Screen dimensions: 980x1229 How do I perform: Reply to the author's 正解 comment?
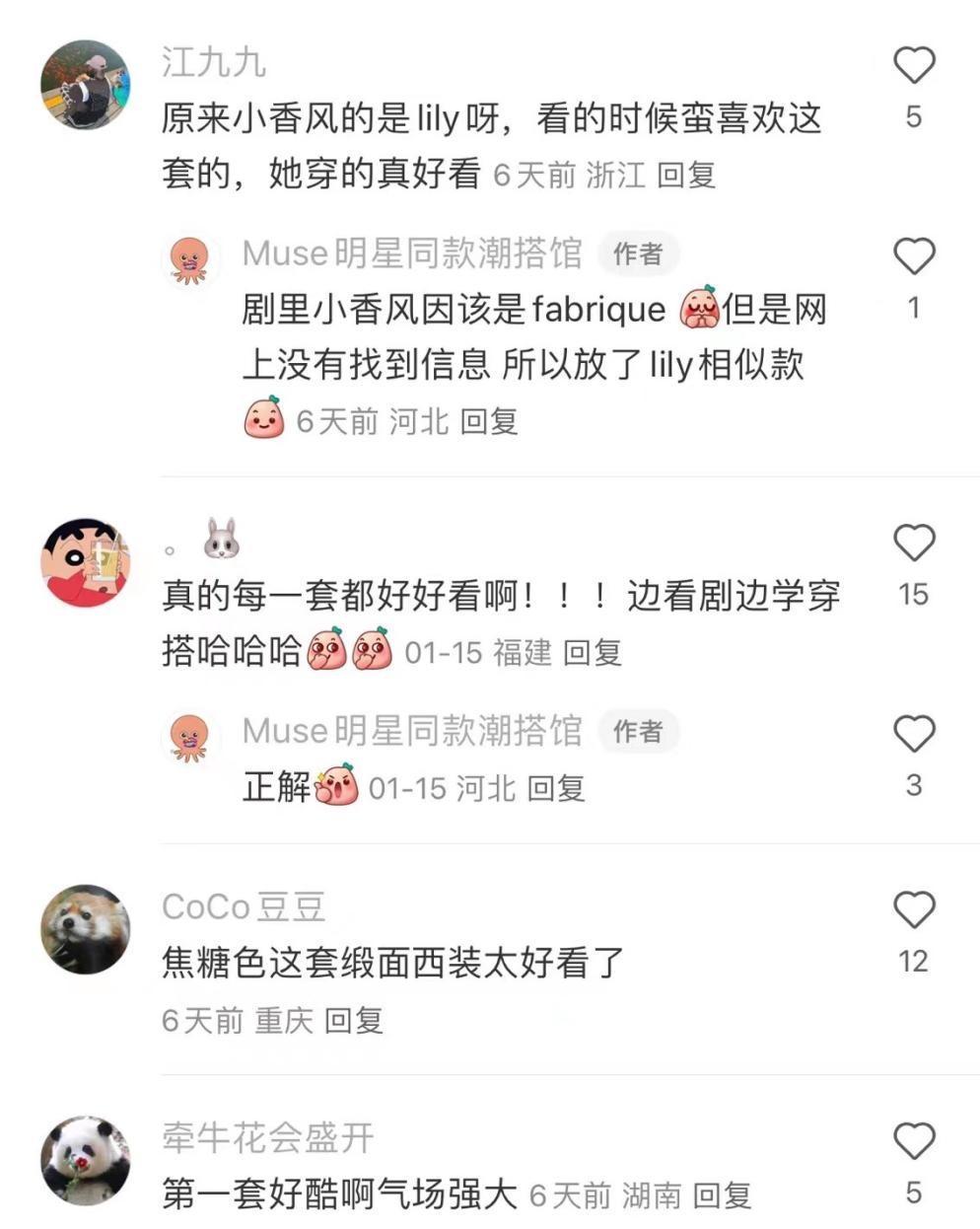tap(556, 789)
